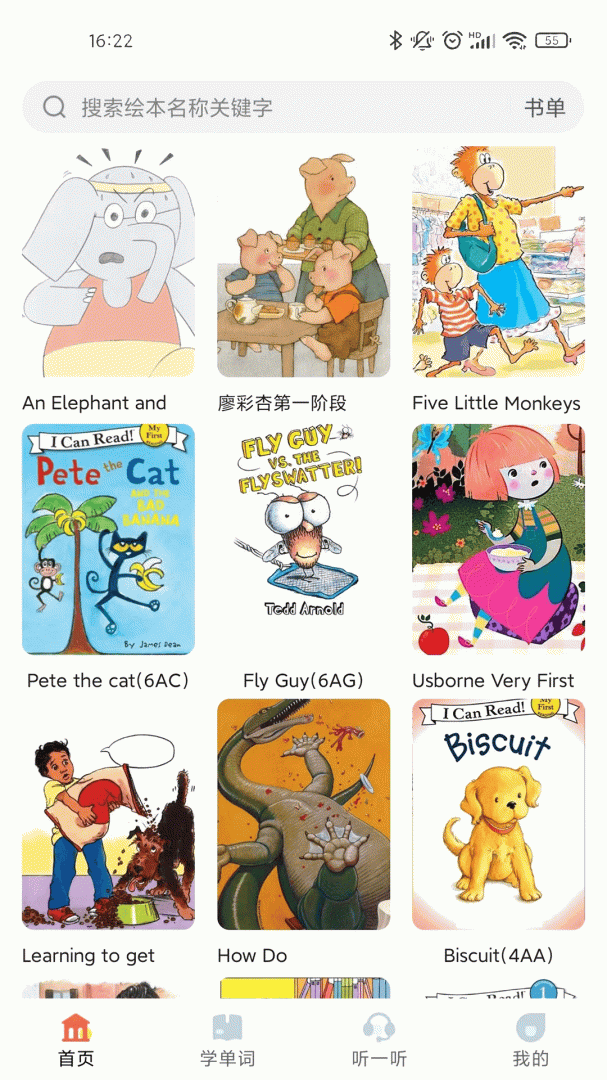The width and height of the screenshot is (607, 1080).
Task: Open 廖彩杏第一阶段 book series
Action: (303, 262)
